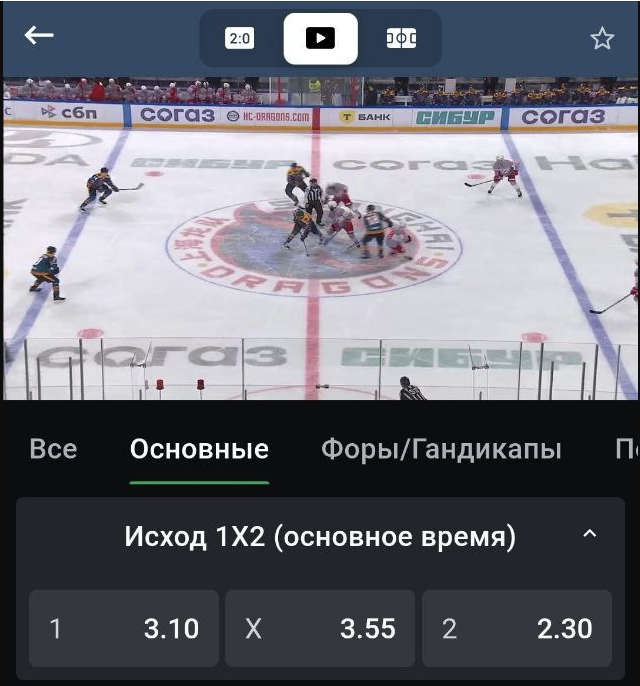Collapse the Исход 1X2 section
The image size is (640, 686).
(x=589, y=535)
